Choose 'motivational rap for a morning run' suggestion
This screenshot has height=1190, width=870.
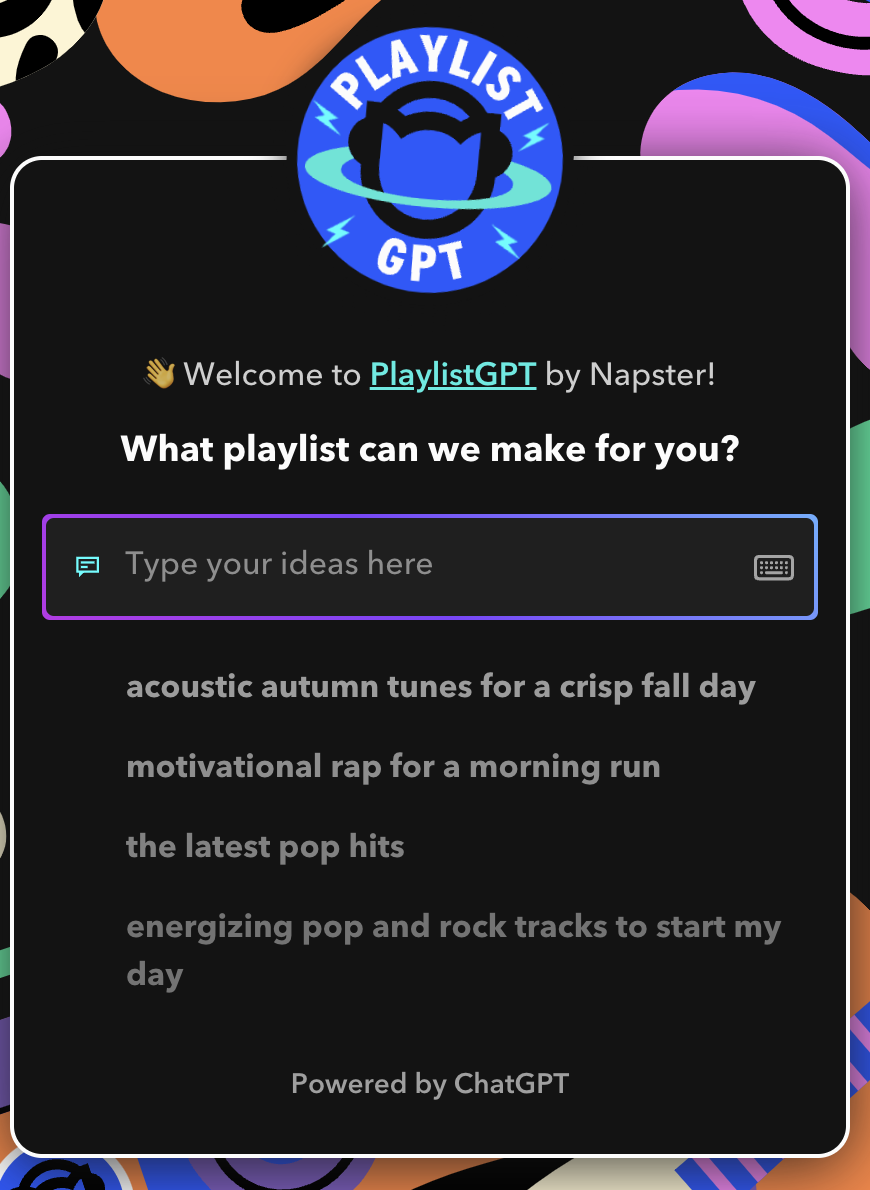[393, 767]
